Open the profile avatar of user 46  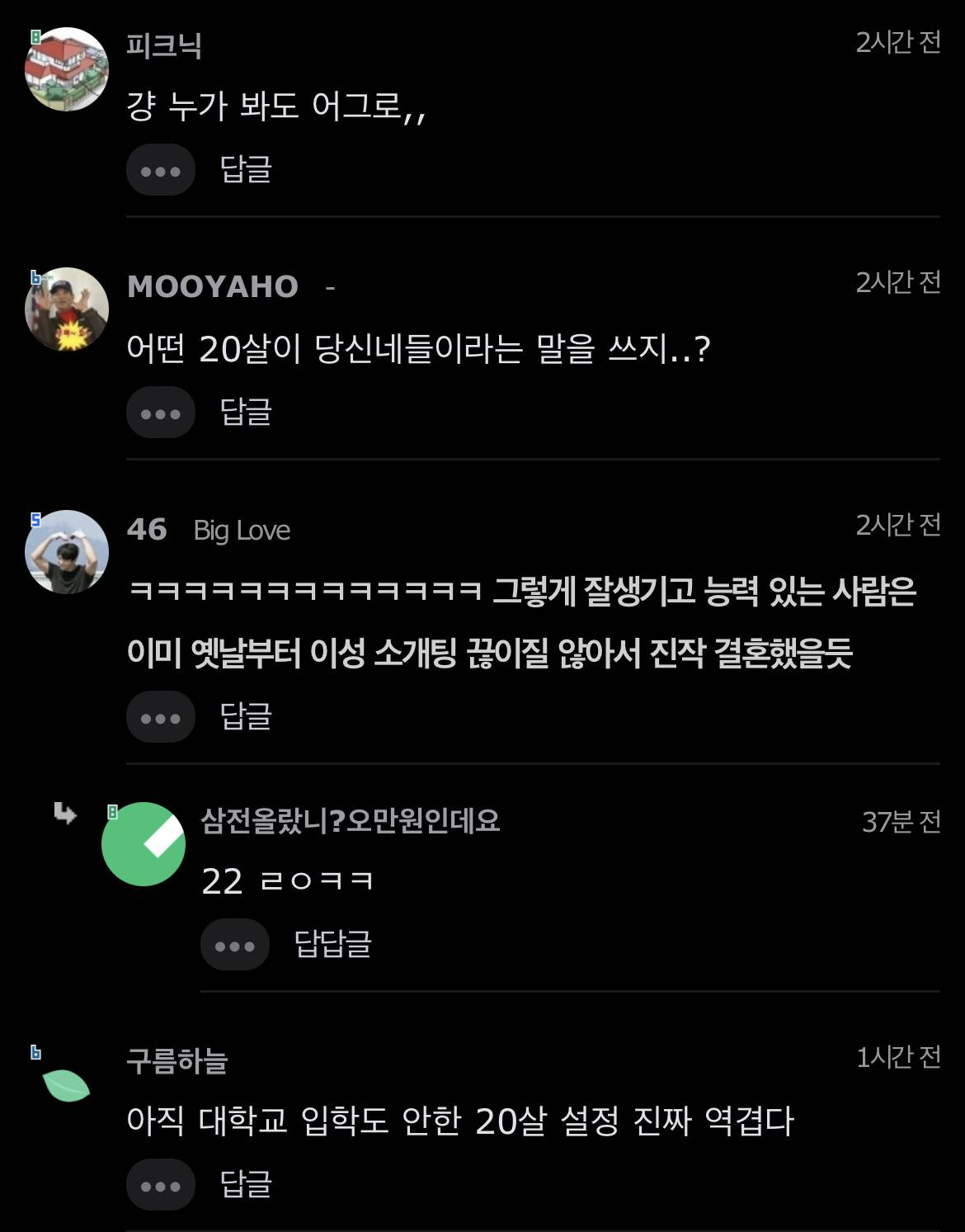click(x=67, y=551)
